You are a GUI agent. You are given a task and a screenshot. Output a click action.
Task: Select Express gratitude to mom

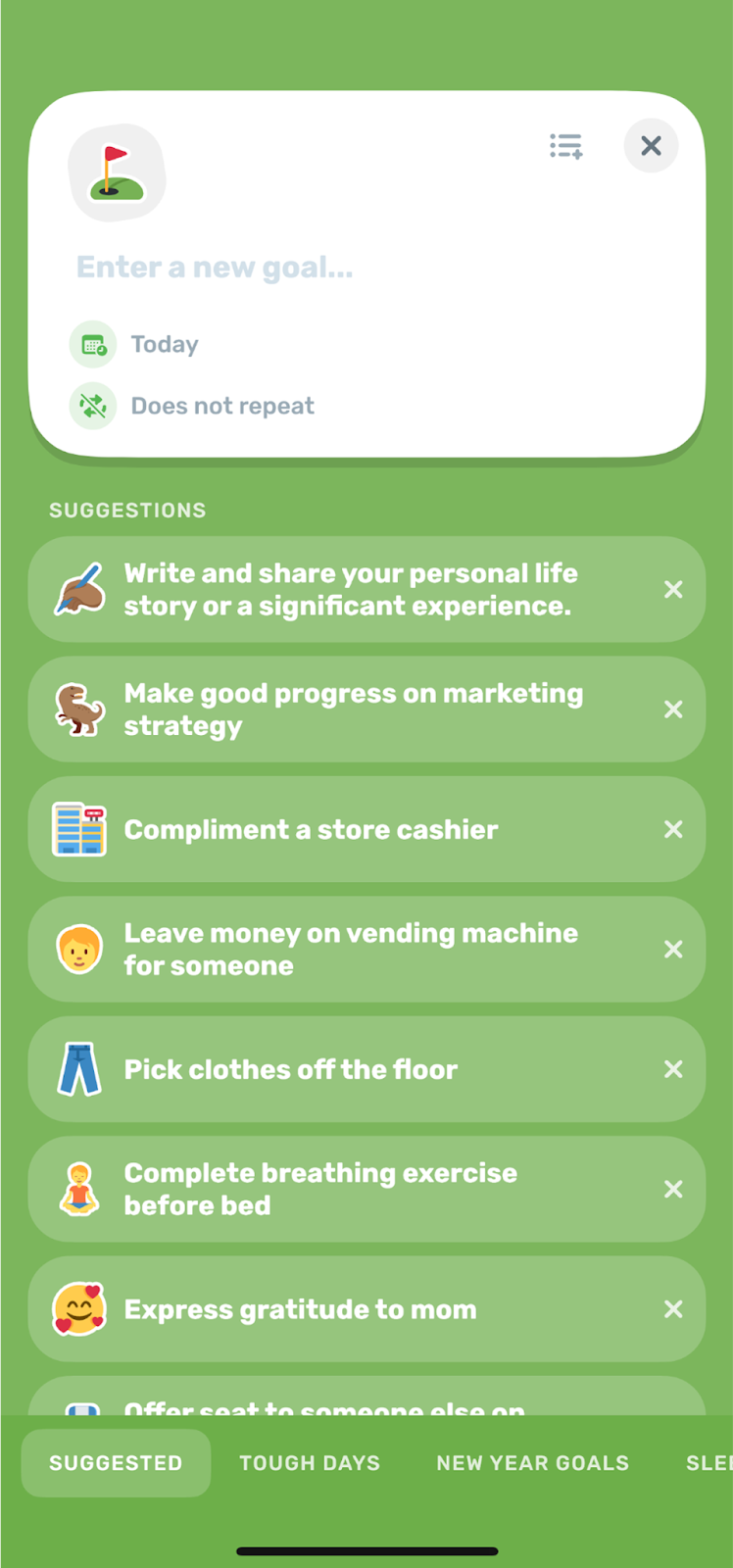tap(366, 1309)
